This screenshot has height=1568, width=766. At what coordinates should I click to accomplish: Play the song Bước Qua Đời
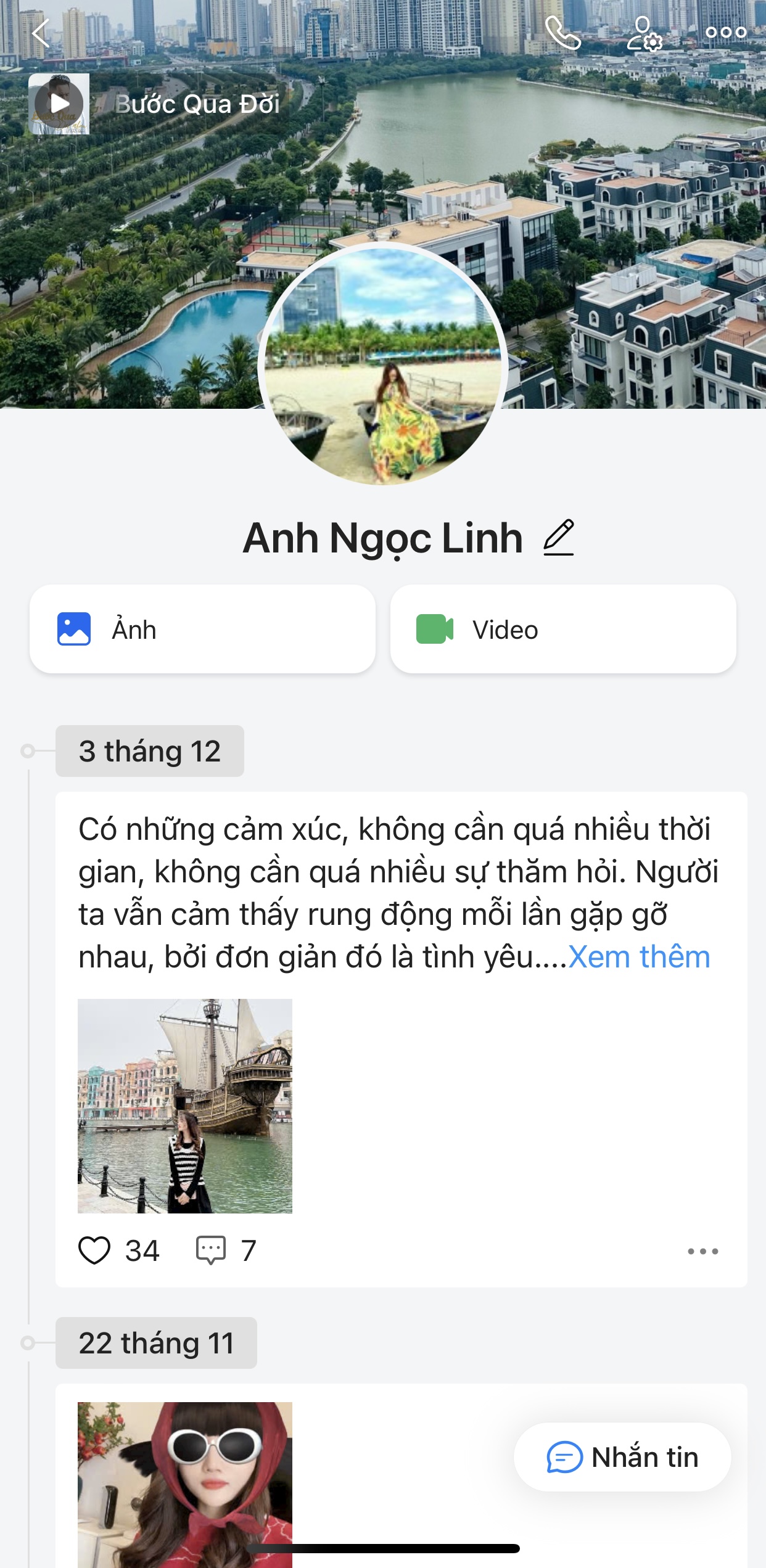pyautogui.click(x=59, y=104)
